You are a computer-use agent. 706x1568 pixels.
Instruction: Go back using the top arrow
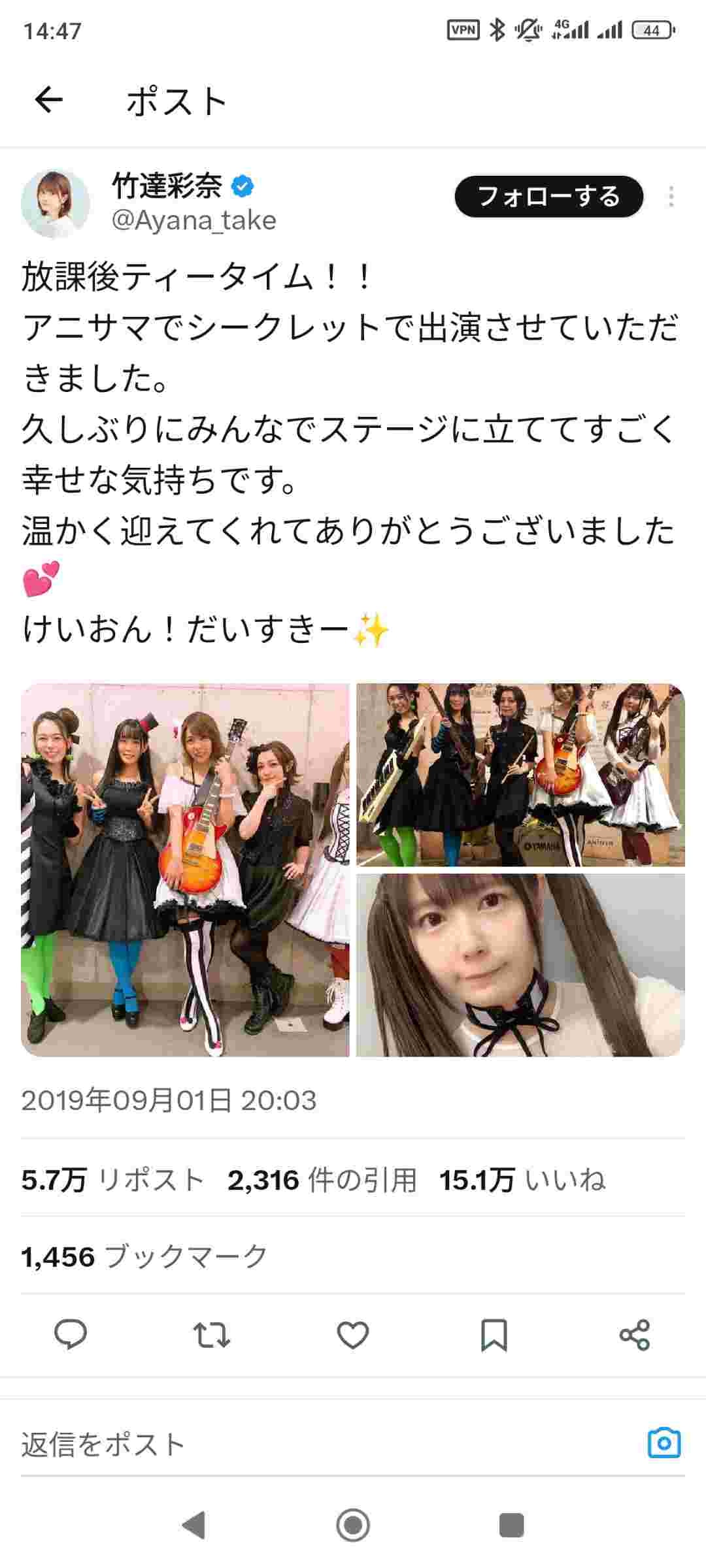coord(48,101)
